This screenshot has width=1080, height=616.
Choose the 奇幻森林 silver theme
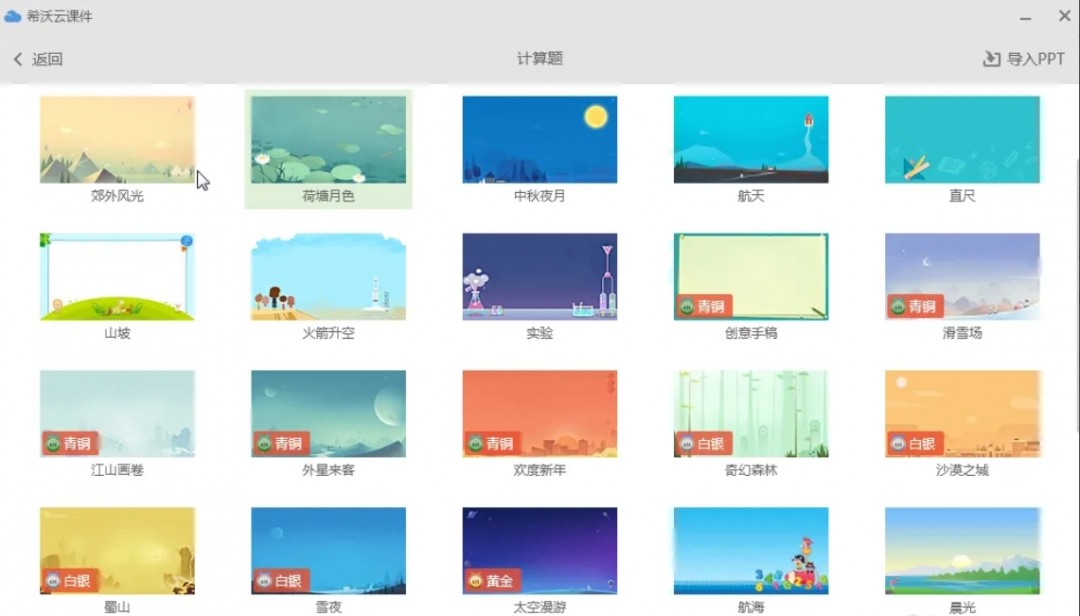[x=750, y=414]
